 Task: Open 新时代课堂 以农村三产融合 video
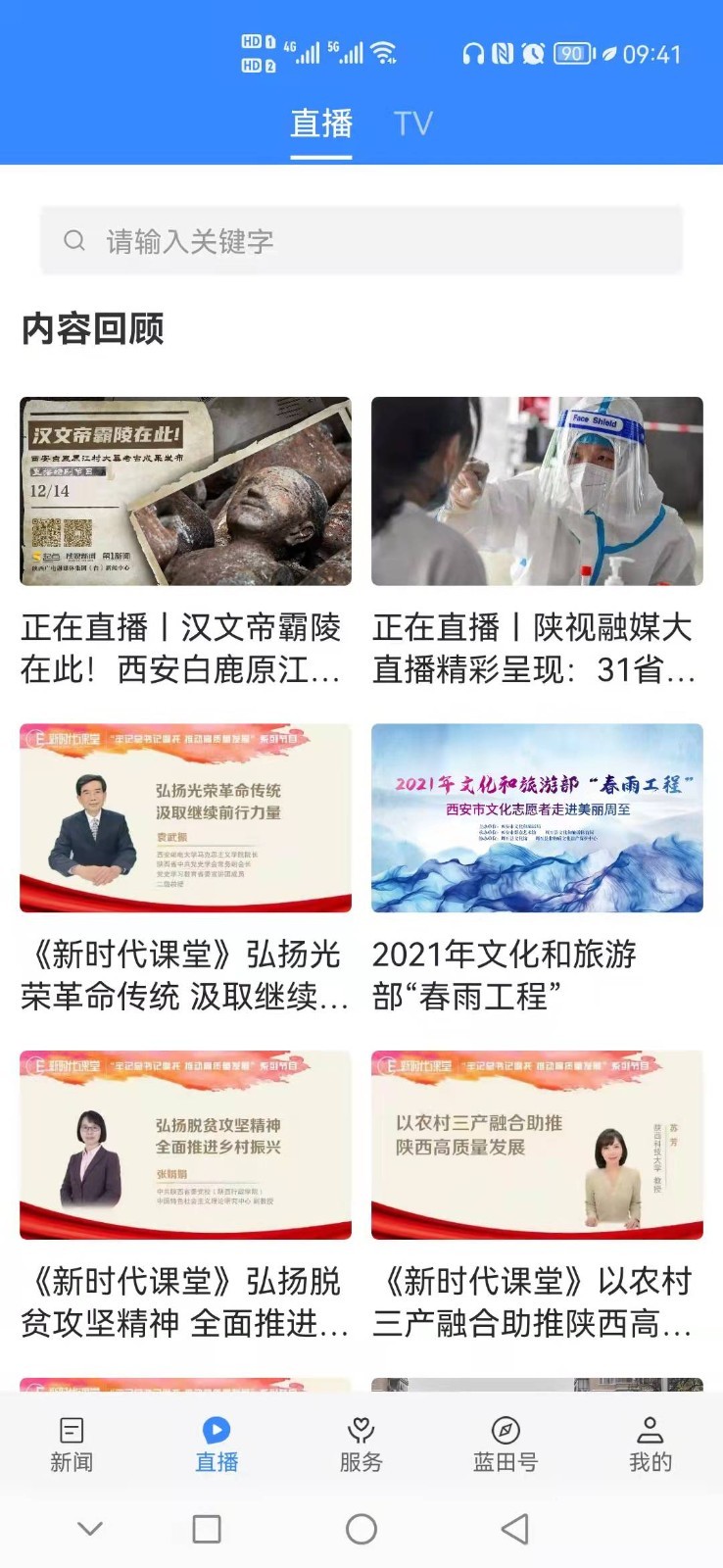pyautogui.click(x=537, y=1196)
